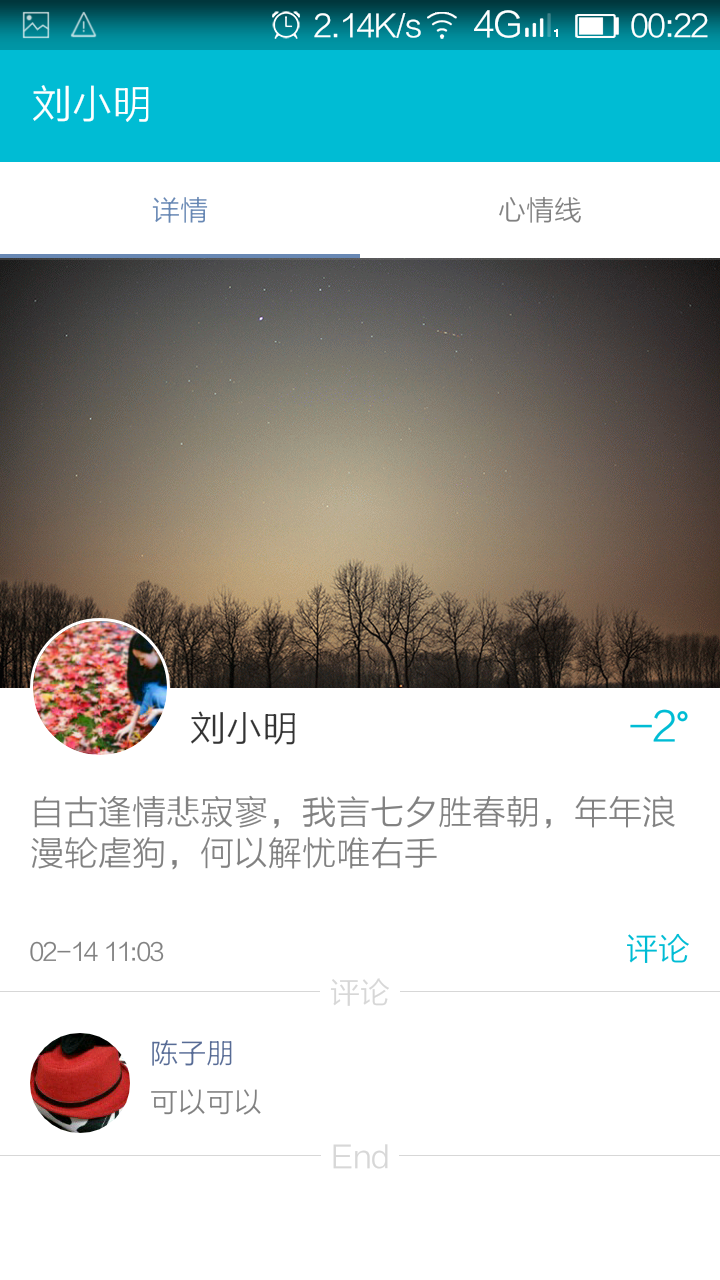Switch to the 详情 tab

tap(180, 211)
